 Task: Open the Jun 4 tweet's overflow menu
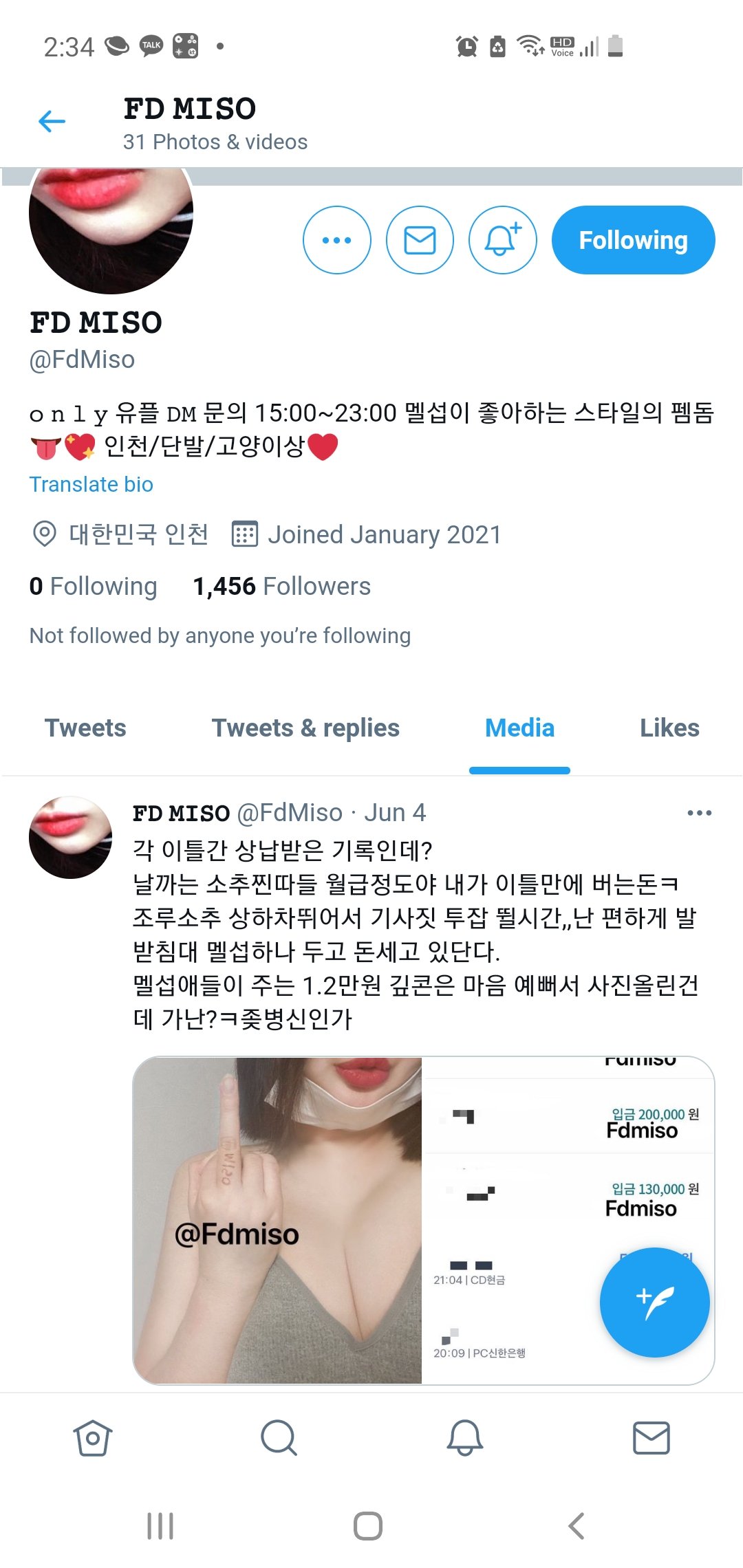click(x=699, y=813)
